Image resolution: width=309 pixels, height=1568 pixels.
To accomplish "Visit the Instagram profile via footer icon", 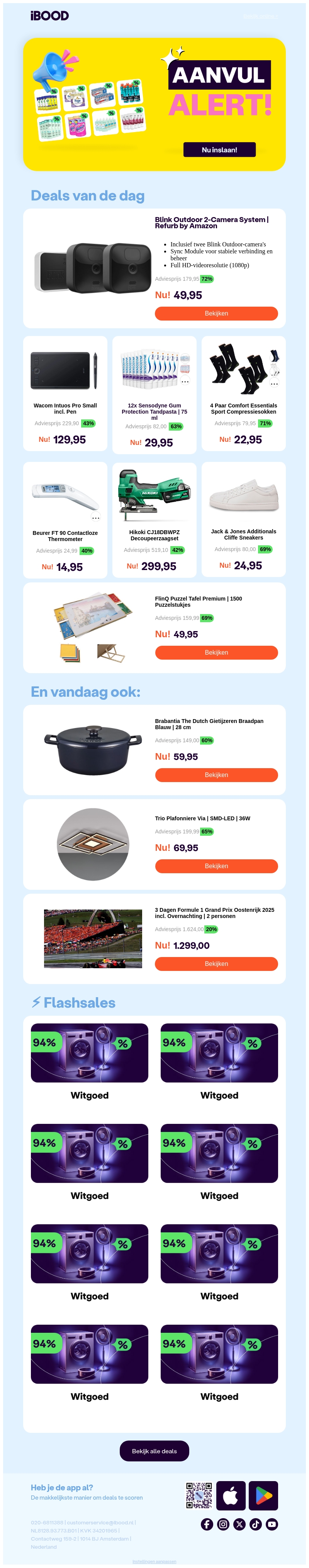I will click(x=223, y=1524).
